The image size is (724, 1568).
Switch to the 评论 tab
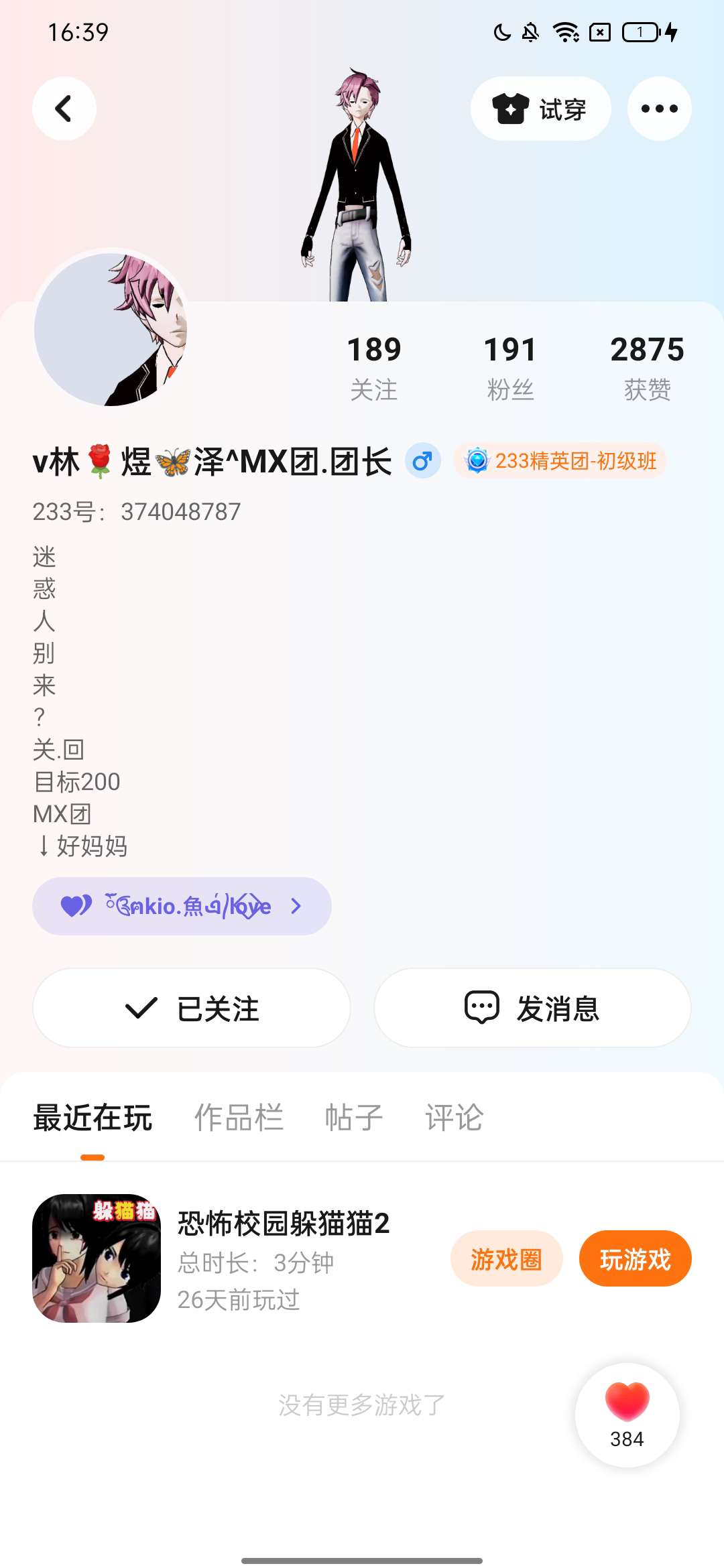click(x=454, y=1118)
